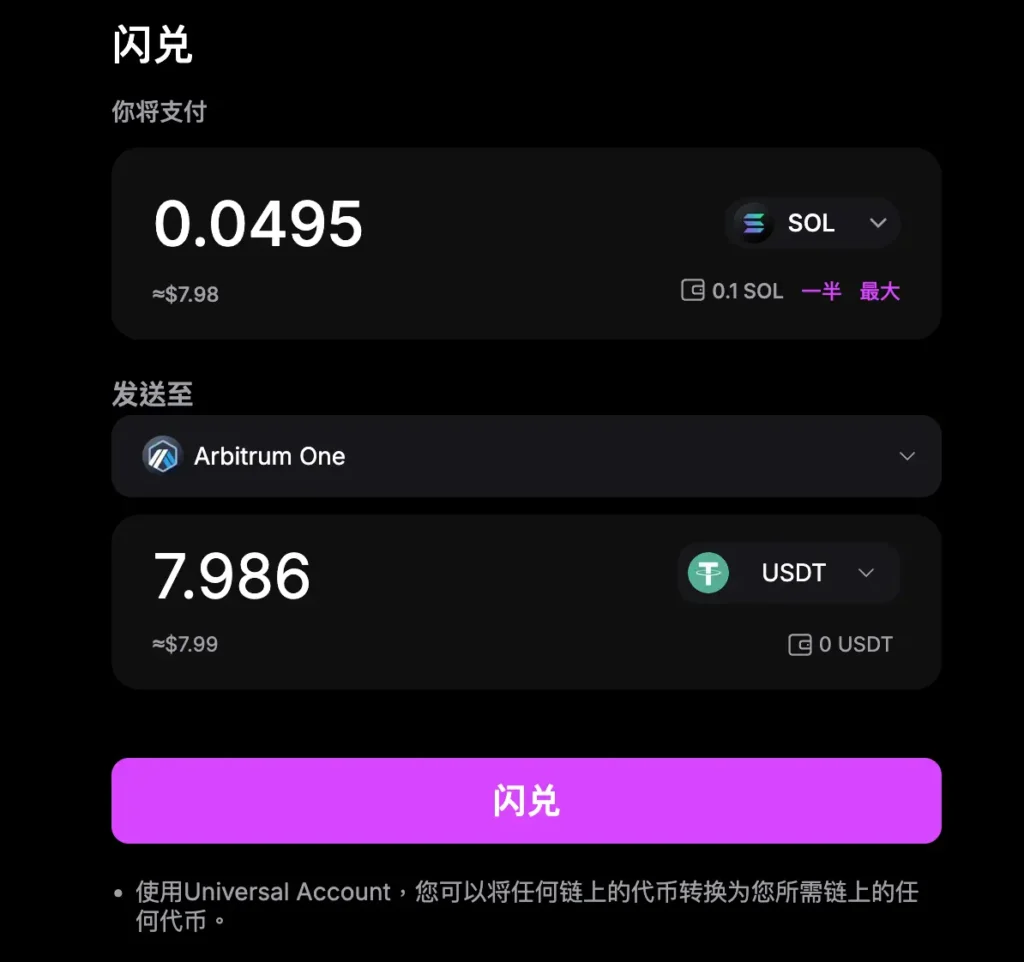Expand the Arbitrum One network dropdown
Screen dimensions: 1024x962
[x=526, y=456]
